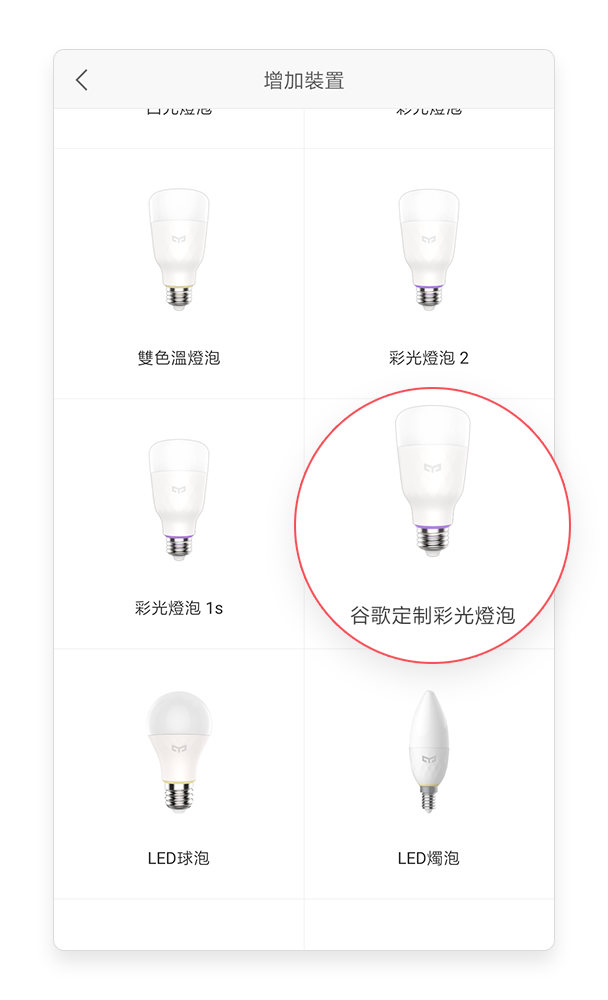The height and width of the screenshot is (1000, 608).
Task: Choose 彩光燈泡 2 from the device grid
Action: [429, 274]
